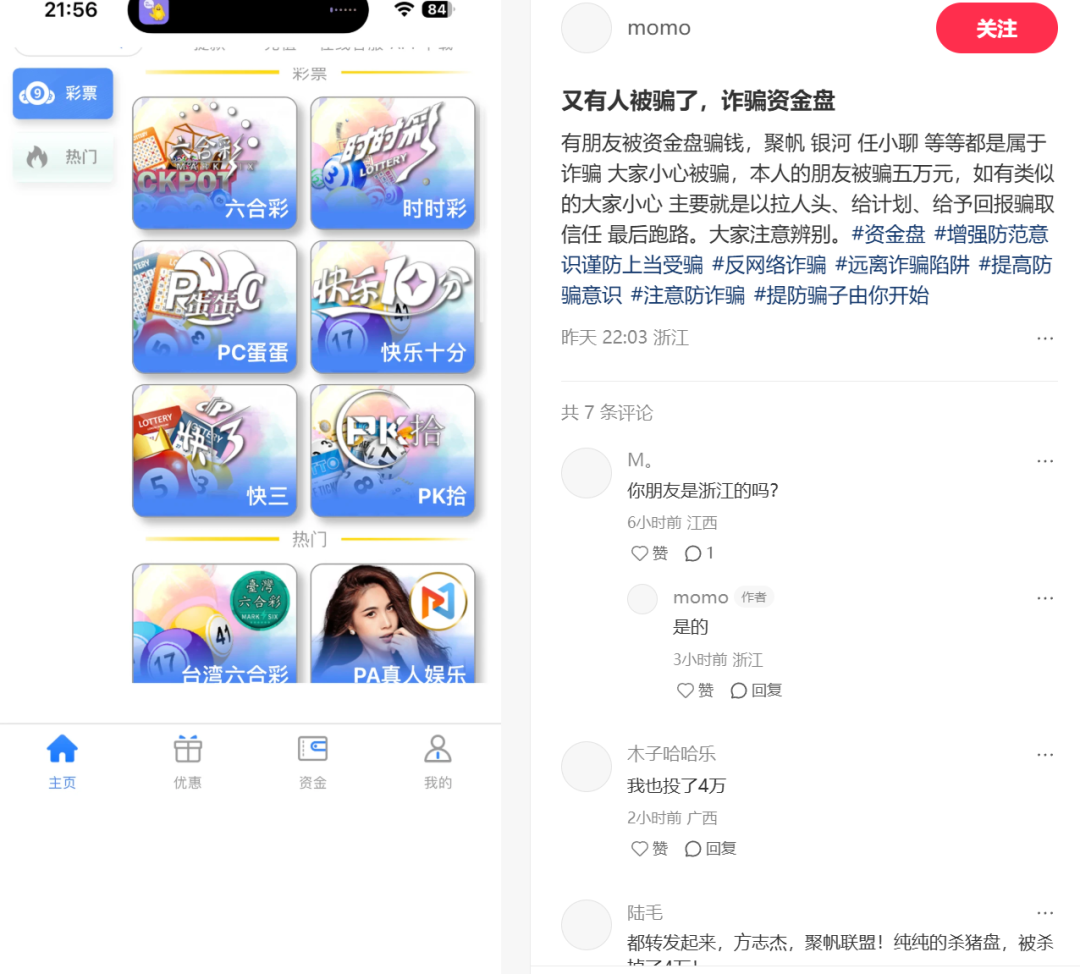Open the #远离诈骗陷阱 hashtag

902,265
